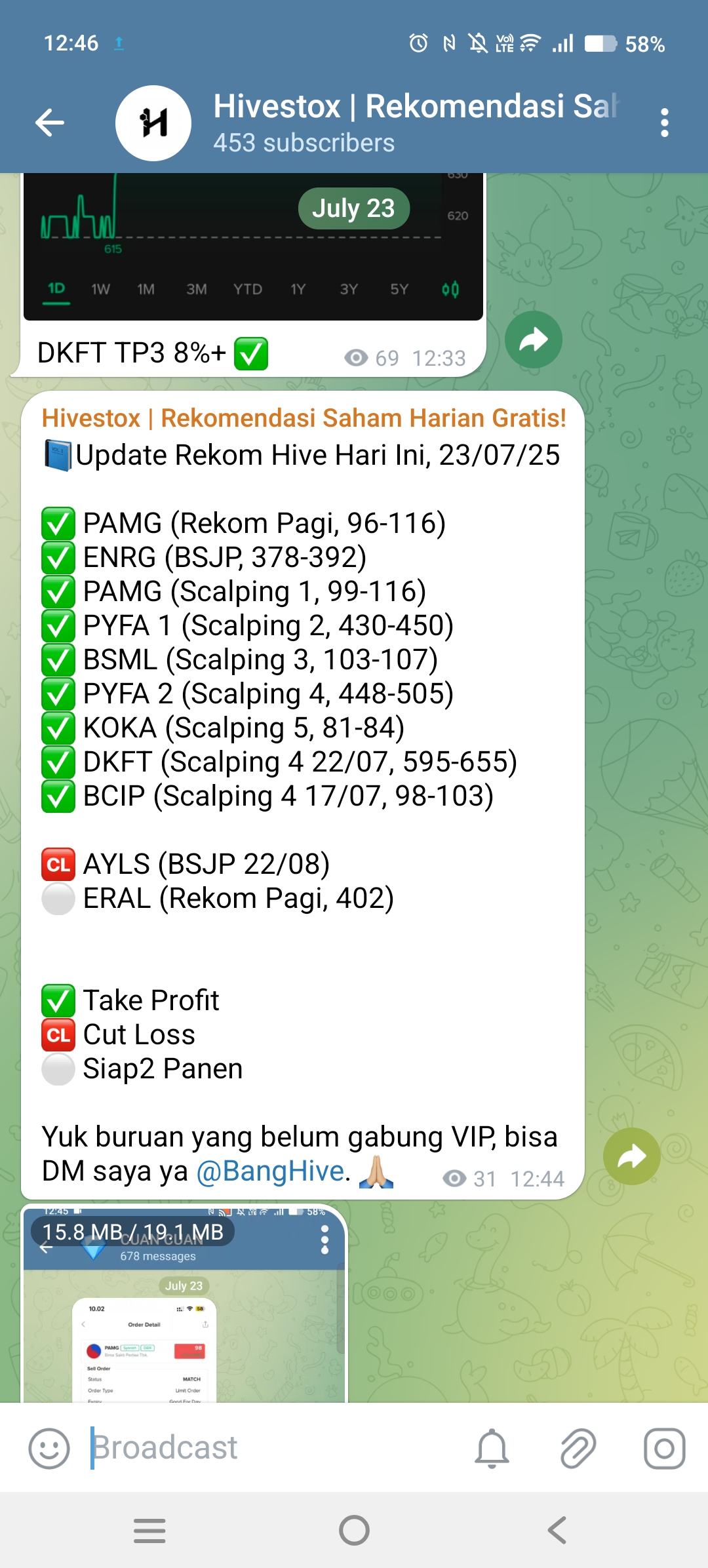The image size is (708, 1568).
Task: Forward the Update Rekom Hive message
Action: point(631,1156)
